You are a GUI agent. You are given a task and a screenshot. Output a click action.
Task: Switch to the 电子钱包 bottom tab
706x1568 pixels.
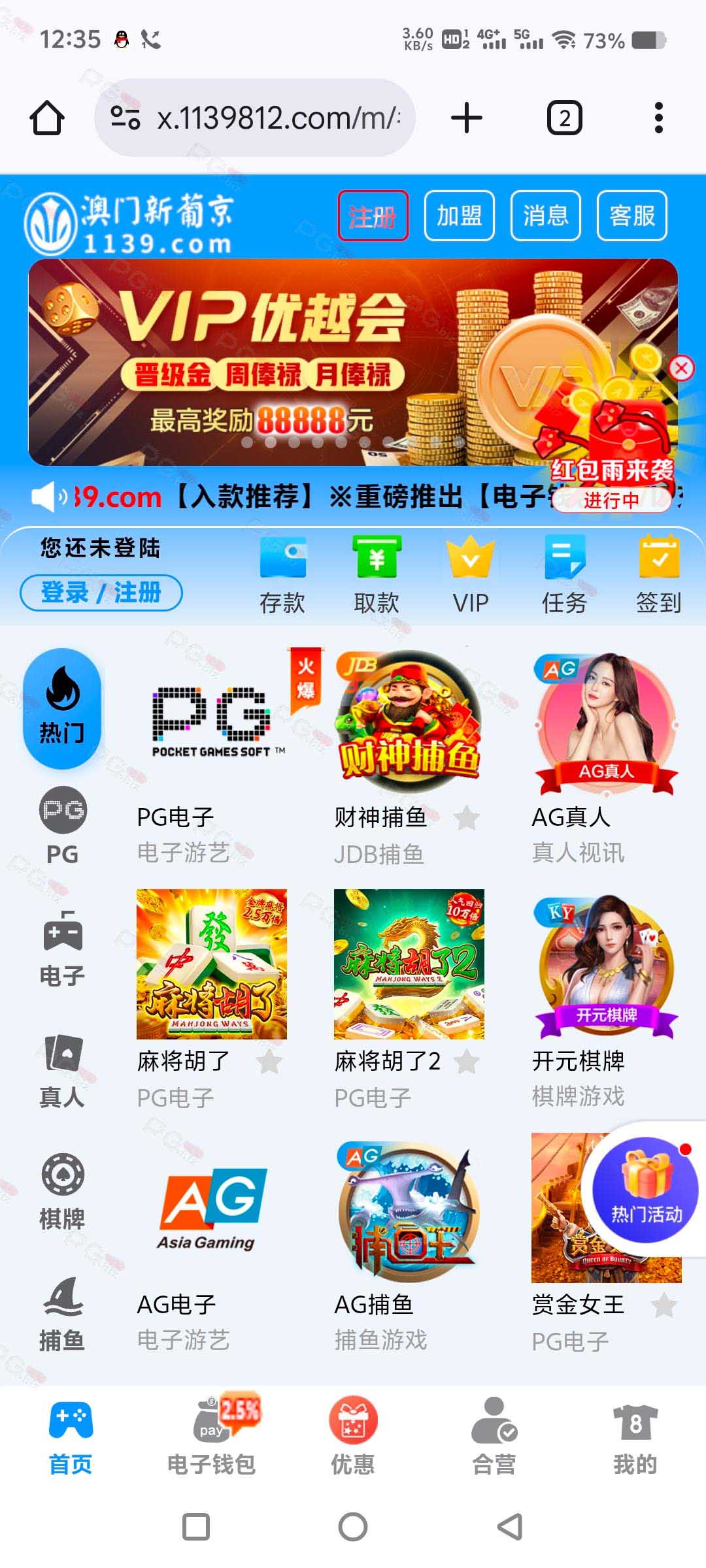[212, 1437]
